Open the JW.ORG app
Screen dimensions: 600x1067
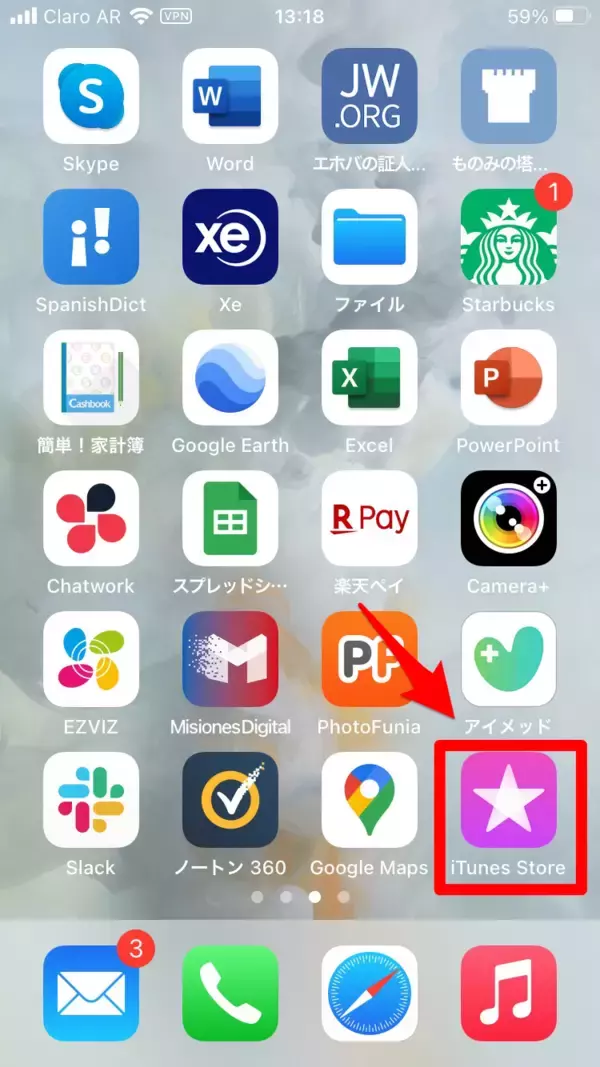[369, 96]
